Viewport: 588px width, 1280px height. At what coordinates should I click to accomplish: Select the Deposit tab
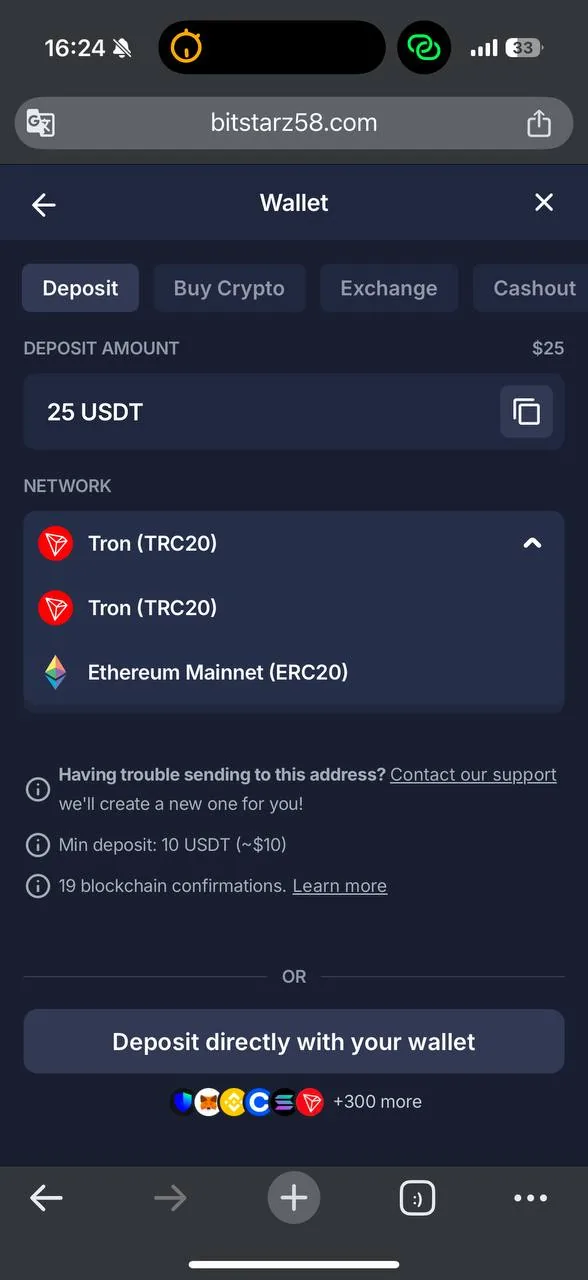pyautogui.click(x=80, y=288)
